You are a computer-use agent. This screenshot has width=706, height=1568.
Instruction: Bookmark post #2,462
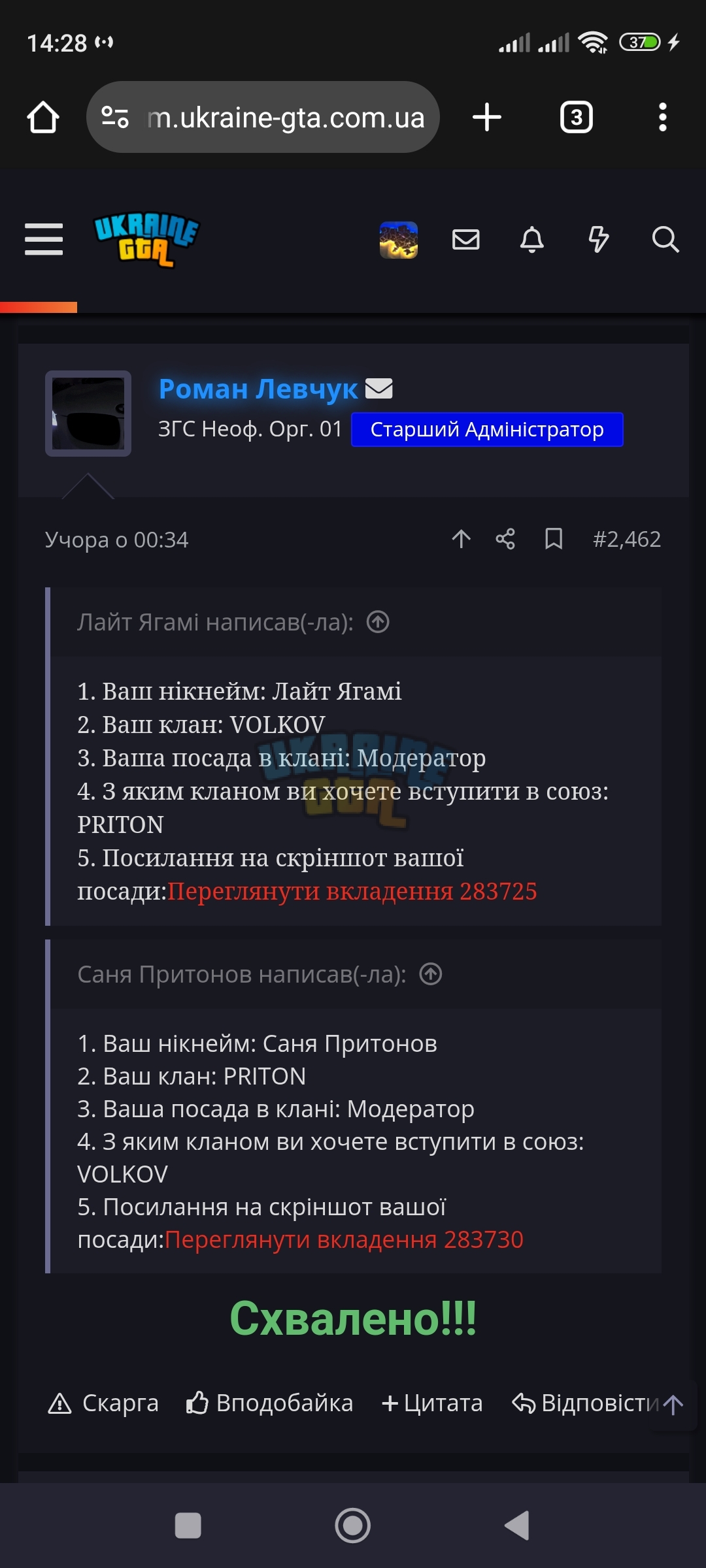554,539
